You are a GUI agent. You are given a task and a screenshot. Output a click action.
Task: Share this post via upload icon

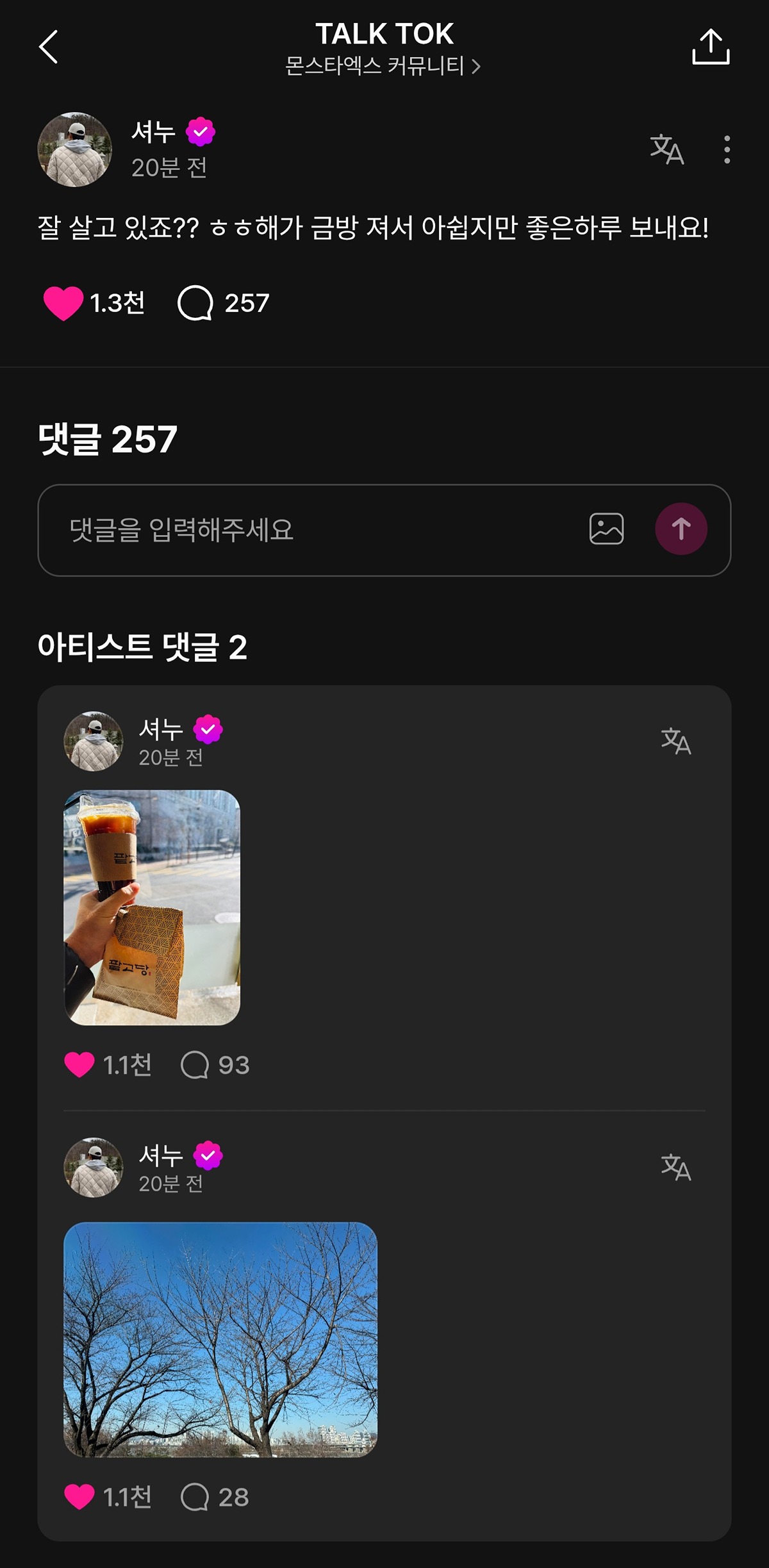711,47
